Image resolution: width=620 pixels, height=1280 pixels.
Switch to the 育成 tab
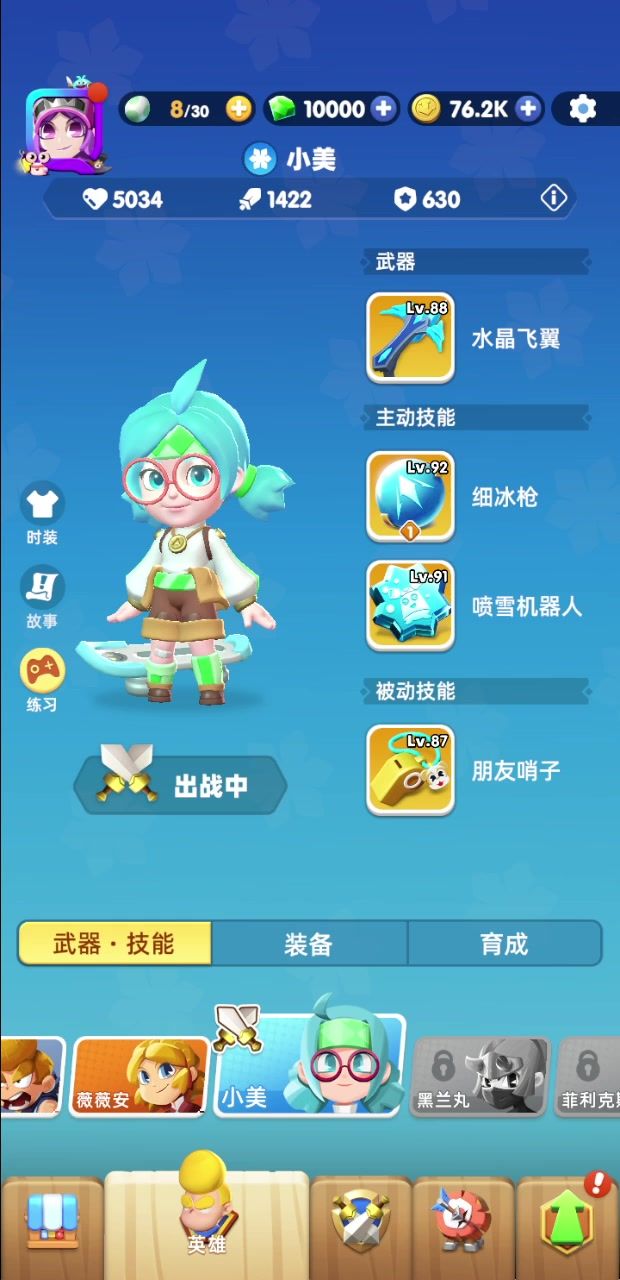coord(503,944)
